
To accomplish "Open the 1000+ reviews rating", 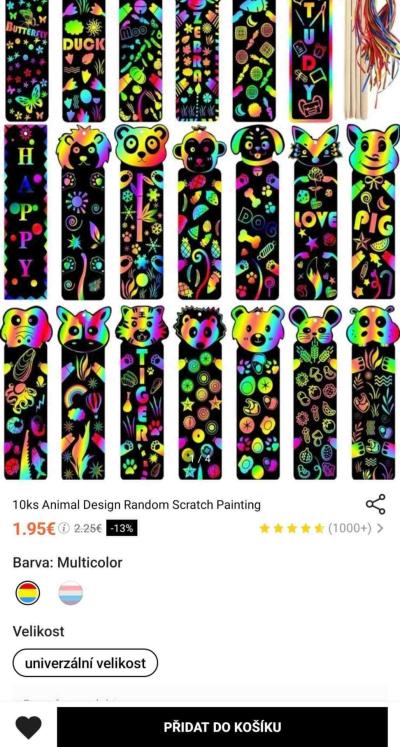I will (321, 528).
